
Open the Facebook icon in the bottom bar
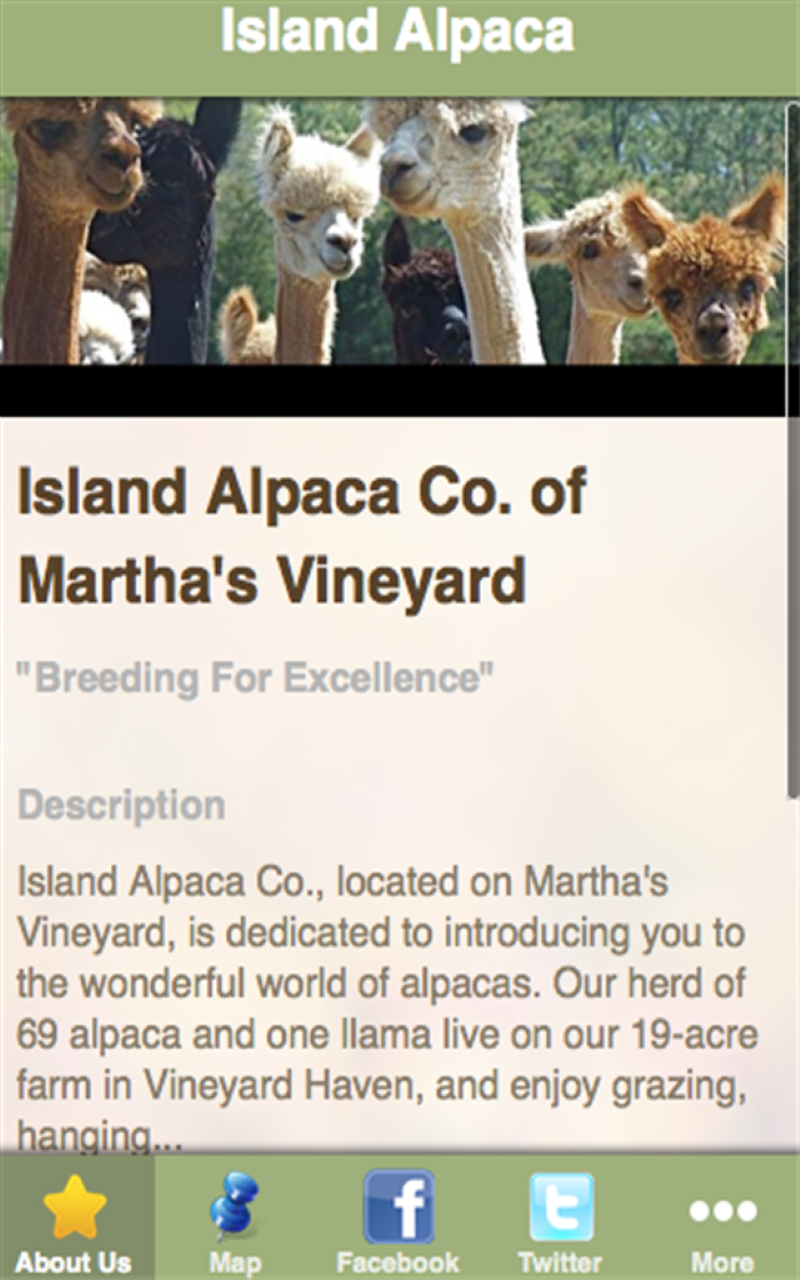coord(399,1210)
